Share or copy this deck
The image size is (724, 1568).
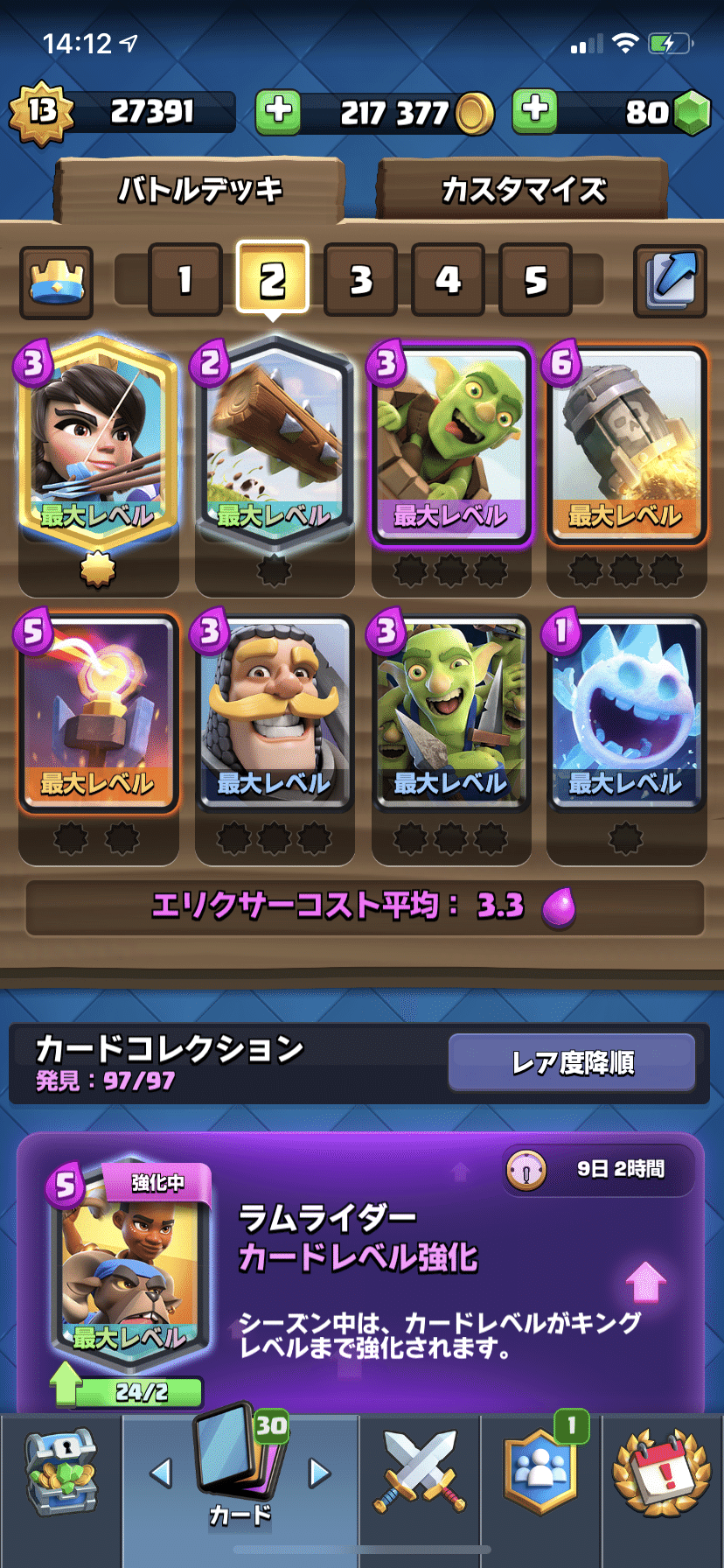[670, 281]
